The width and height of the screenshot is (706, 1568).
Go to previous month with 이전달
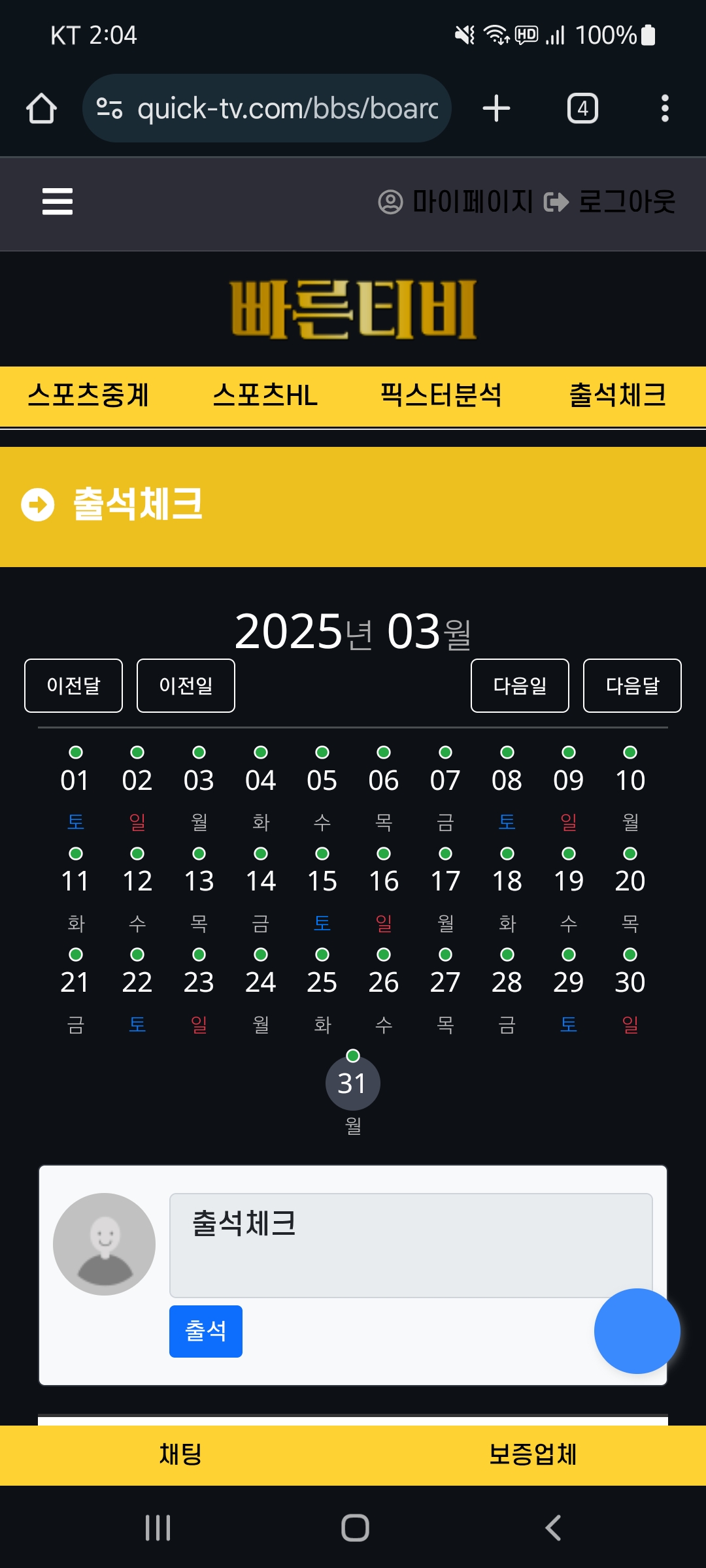coord(73,685)
